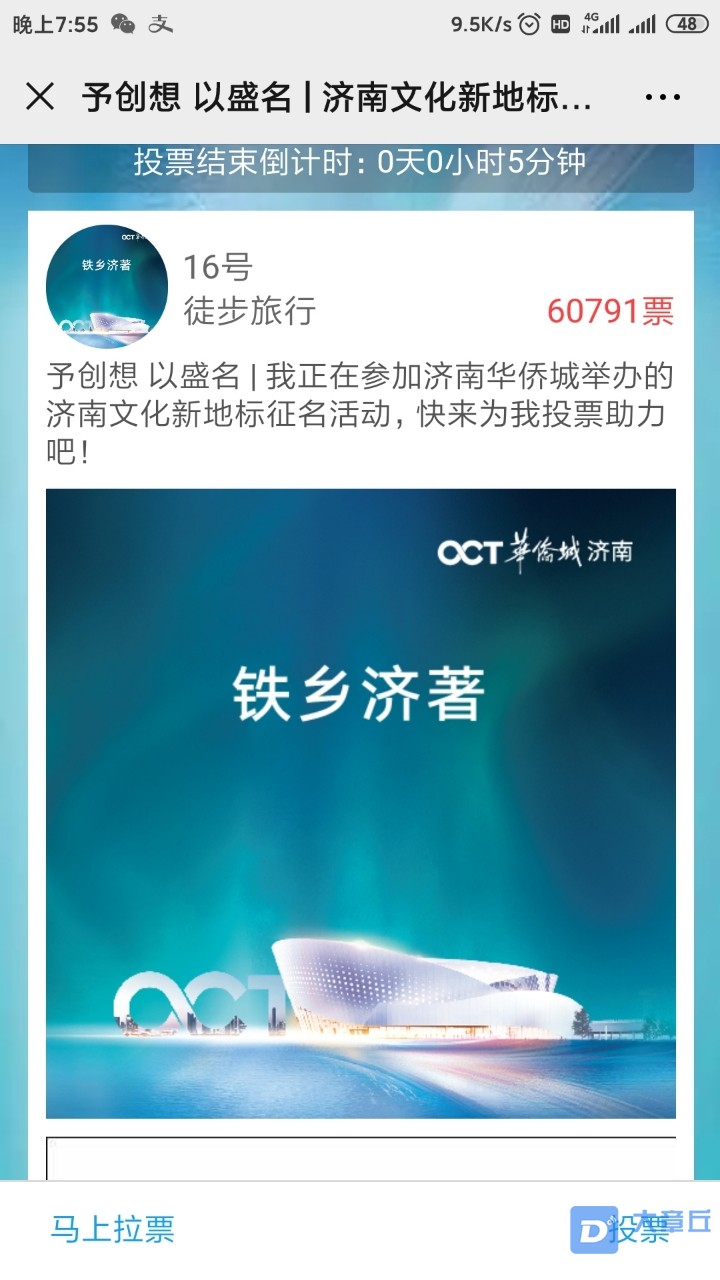Image resolution: width=720 pixels, height=1280 pixels.
Task: Vote with the 投票 button
Action: click(x=640, y=1229)
